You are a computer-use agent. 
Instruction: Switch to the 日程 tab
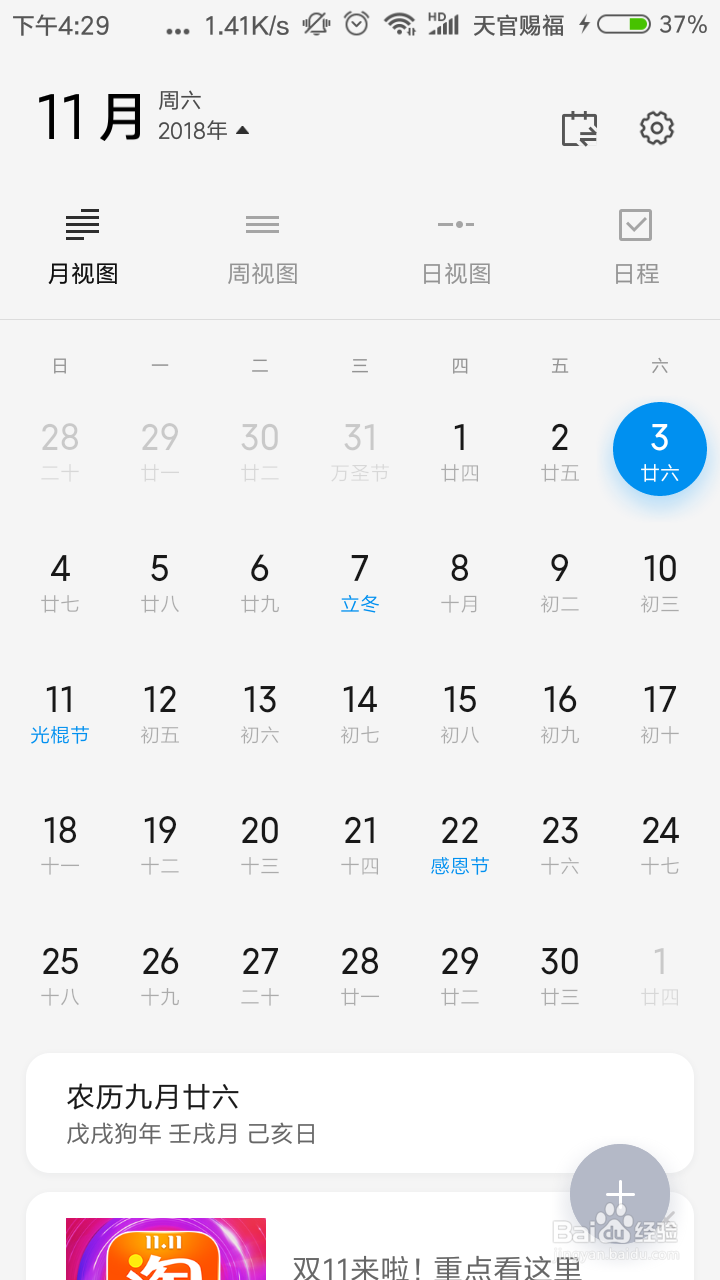[637, 248]
